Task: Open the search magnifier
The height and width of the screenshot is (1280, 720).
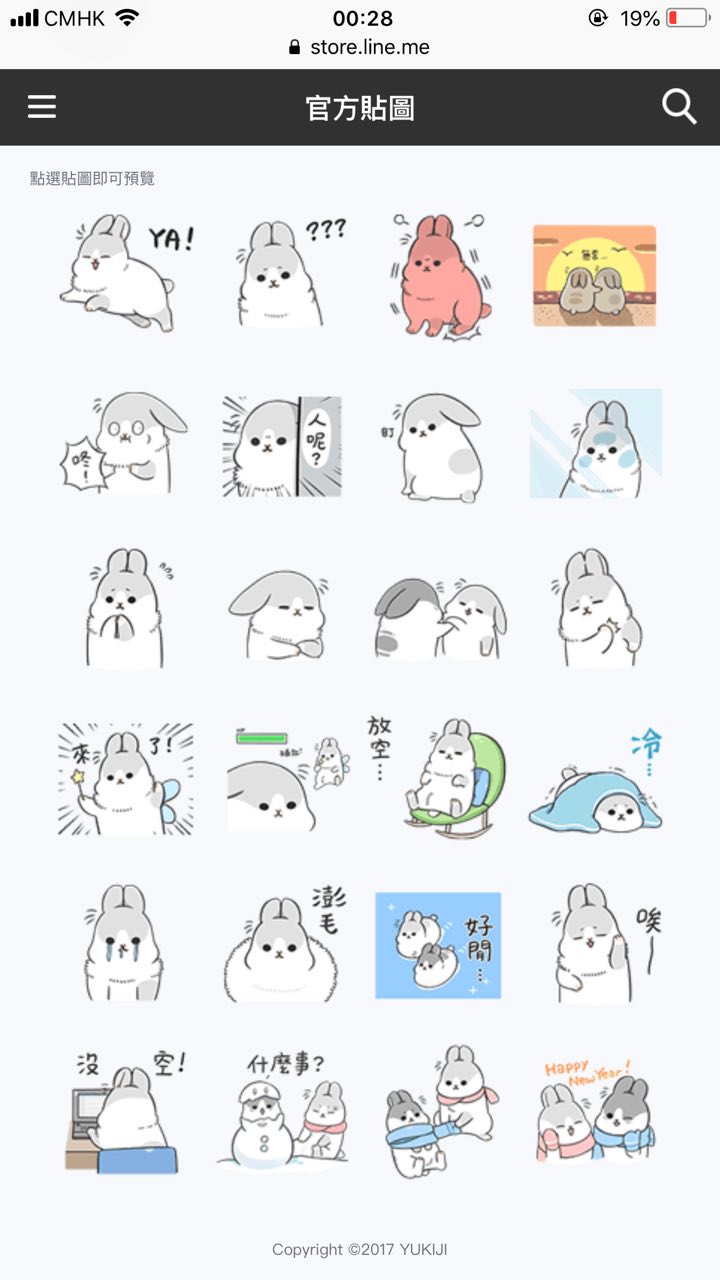Action: [x=679, y=107]
